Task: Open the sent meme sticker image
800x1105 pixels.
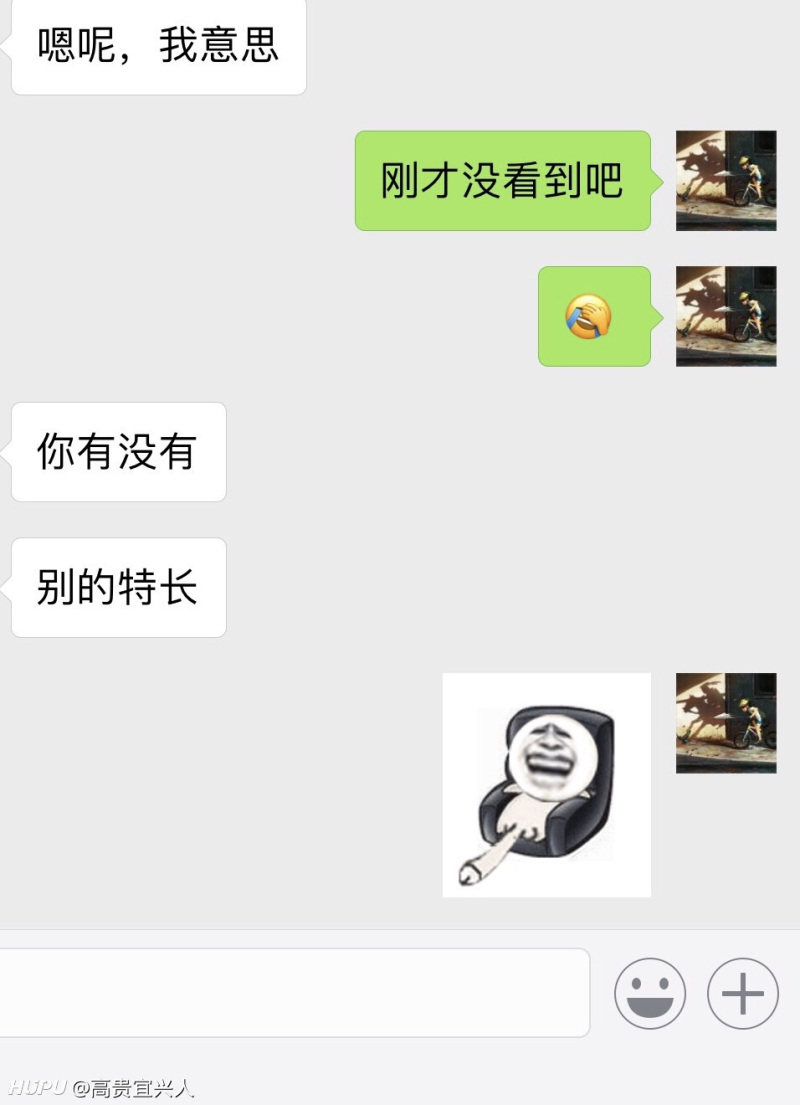Action: pos(546,785)
